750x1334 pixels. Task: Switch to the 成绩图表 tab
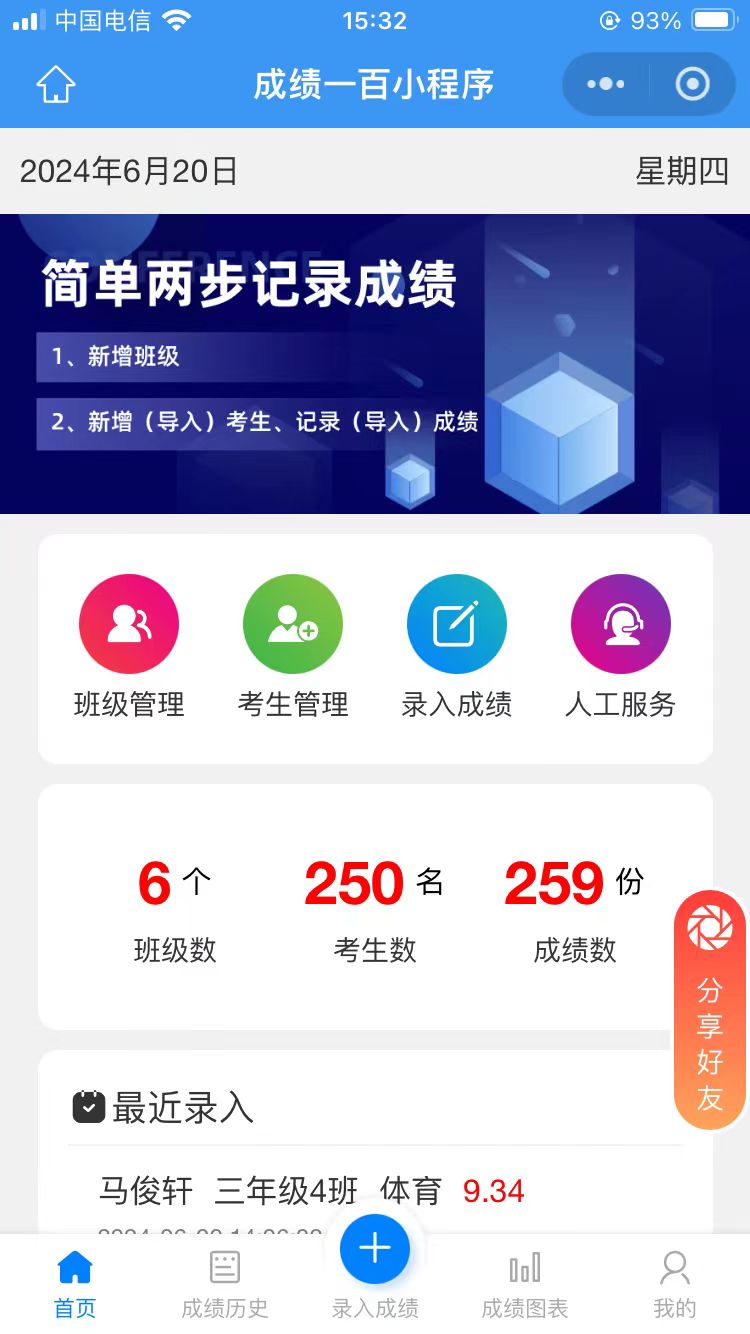click(525, 1284)
